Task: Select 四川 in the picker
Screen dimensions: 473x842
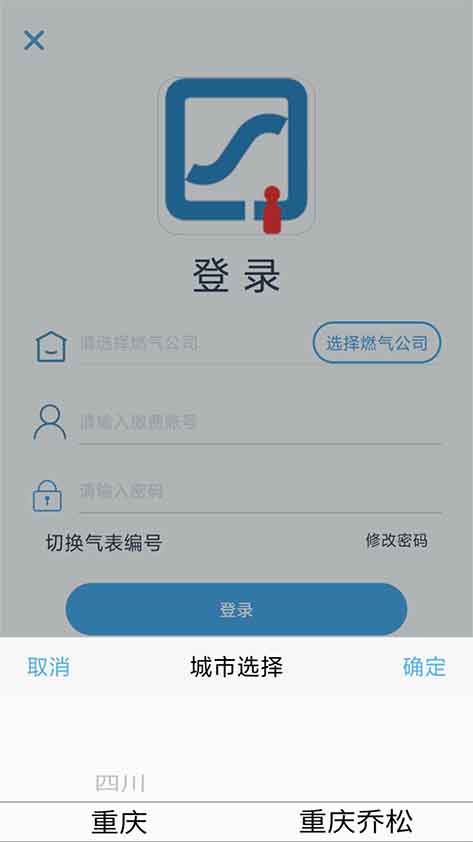Action: tap(120, 783)
